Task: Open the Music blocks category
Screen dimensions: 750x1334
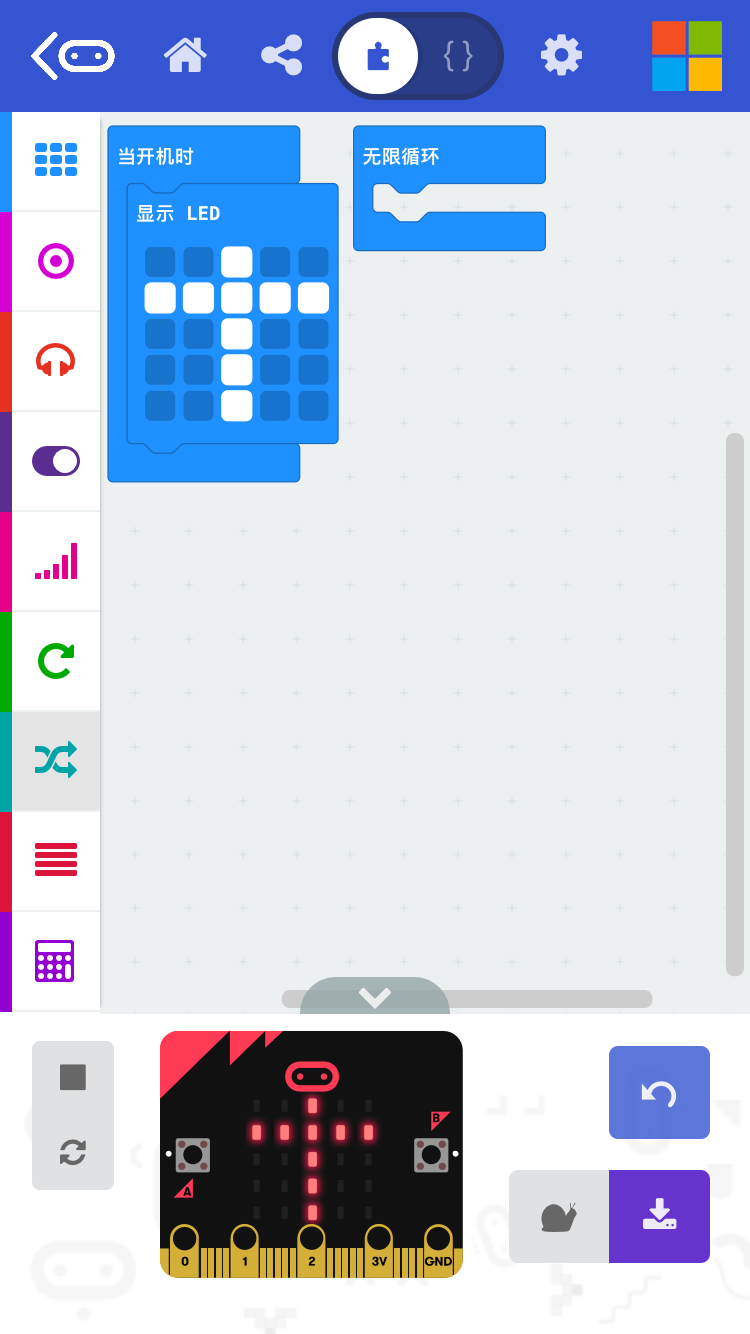Action: coord(56,360)
